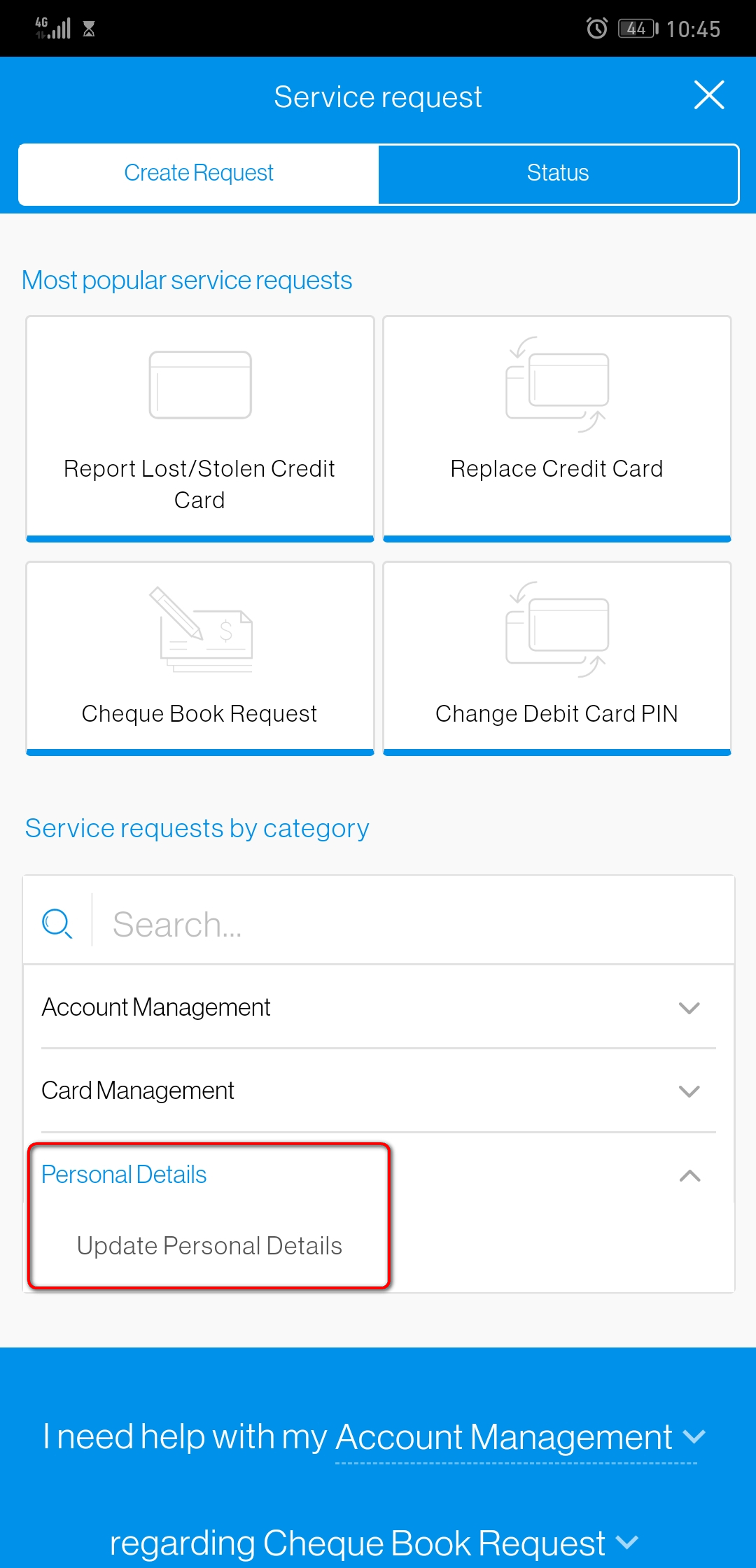The image size is (756, 1568).
Task: Expand the Account Management category
Action: (689, 1008)
